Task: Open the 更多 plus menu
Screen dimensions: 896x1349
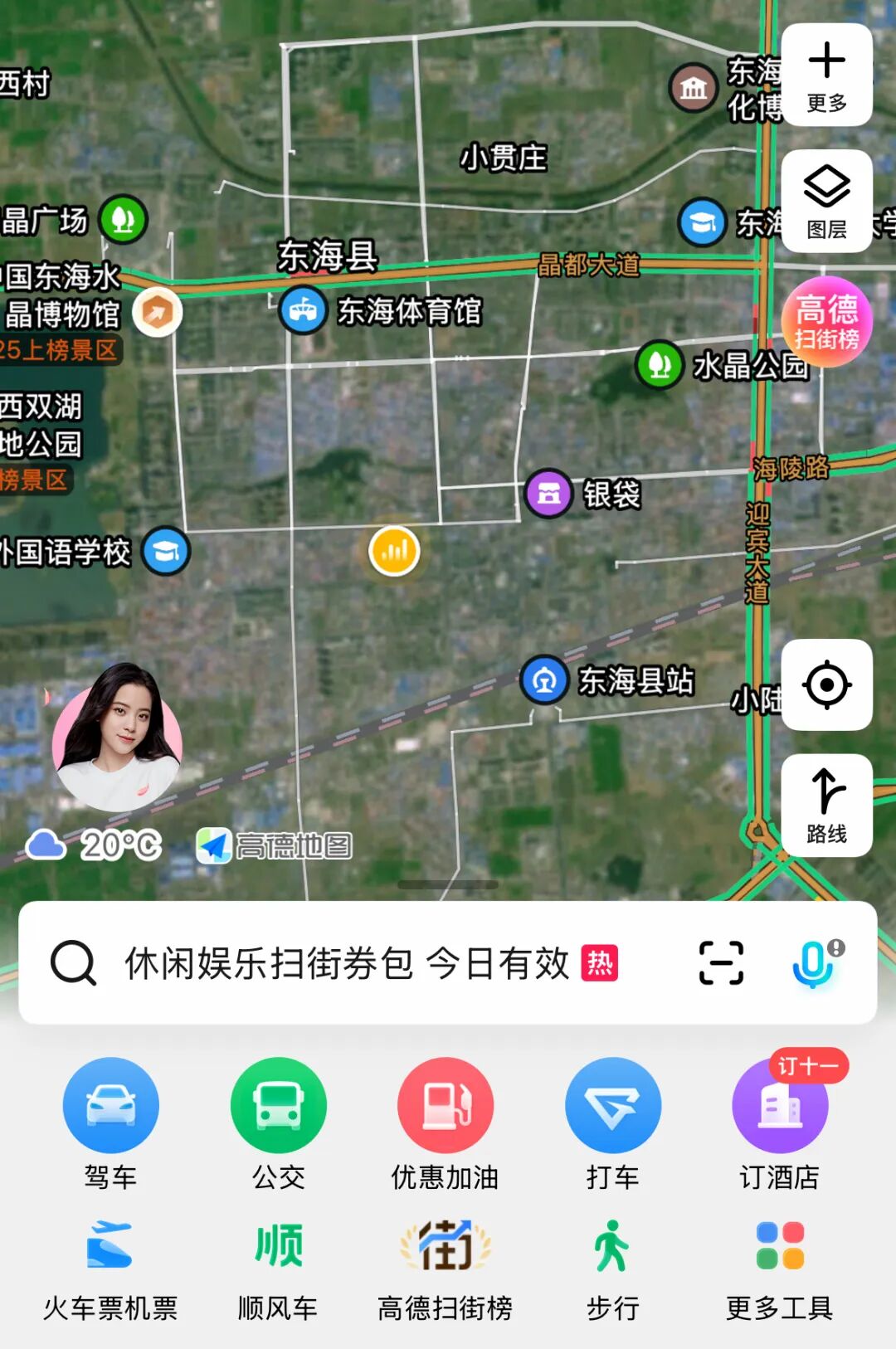Action: click(826, 75)
